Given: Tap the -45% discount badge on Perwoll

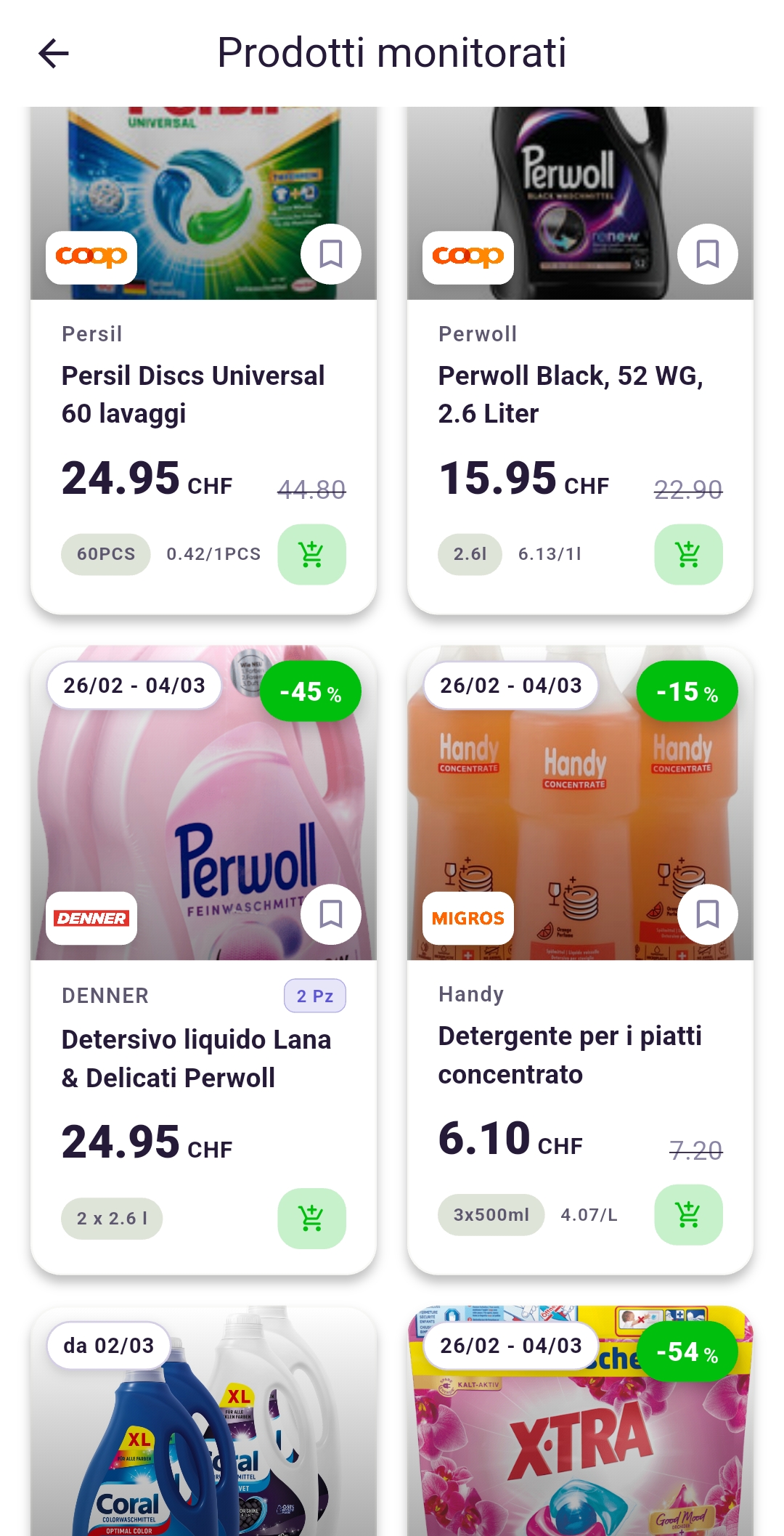Looking at the screenshot, I should tap(311, 691).
